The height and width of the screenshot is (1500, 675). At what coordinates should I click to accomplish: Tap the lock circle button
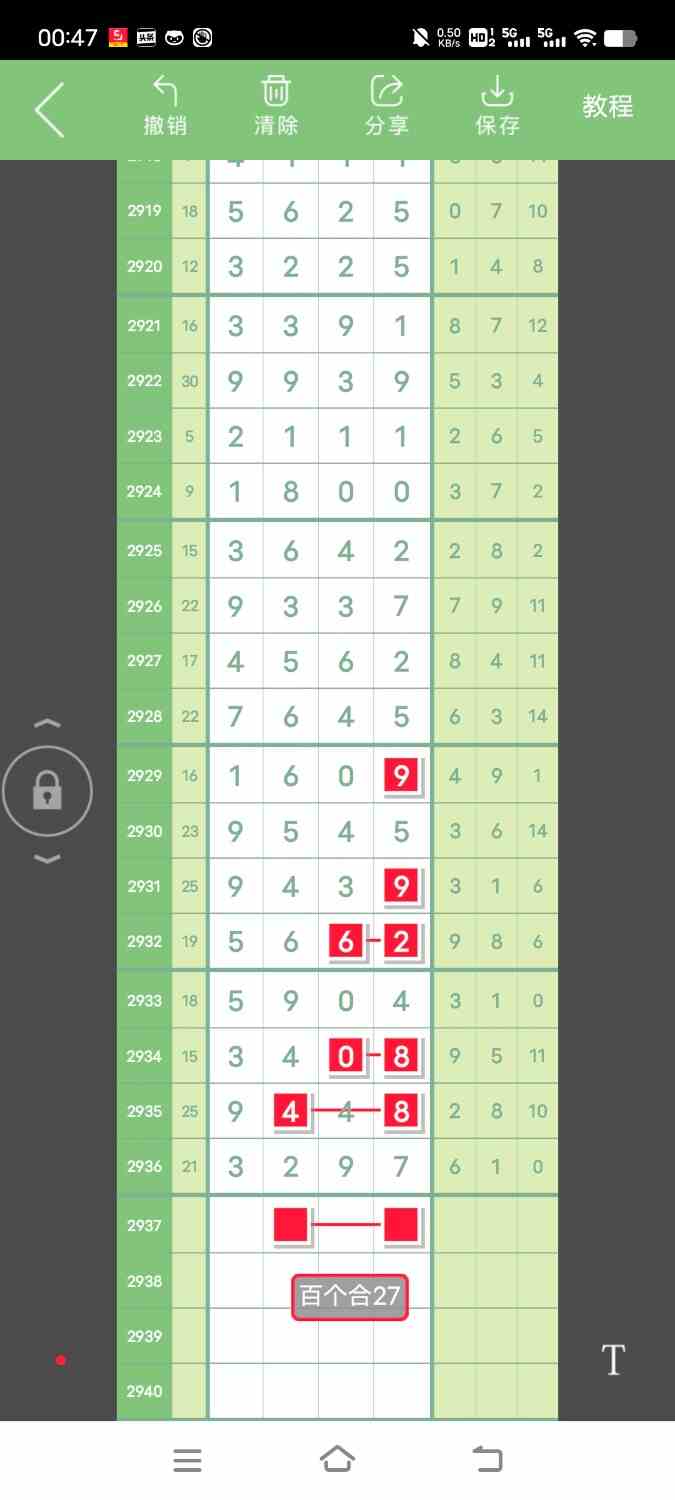coord(47,791)
